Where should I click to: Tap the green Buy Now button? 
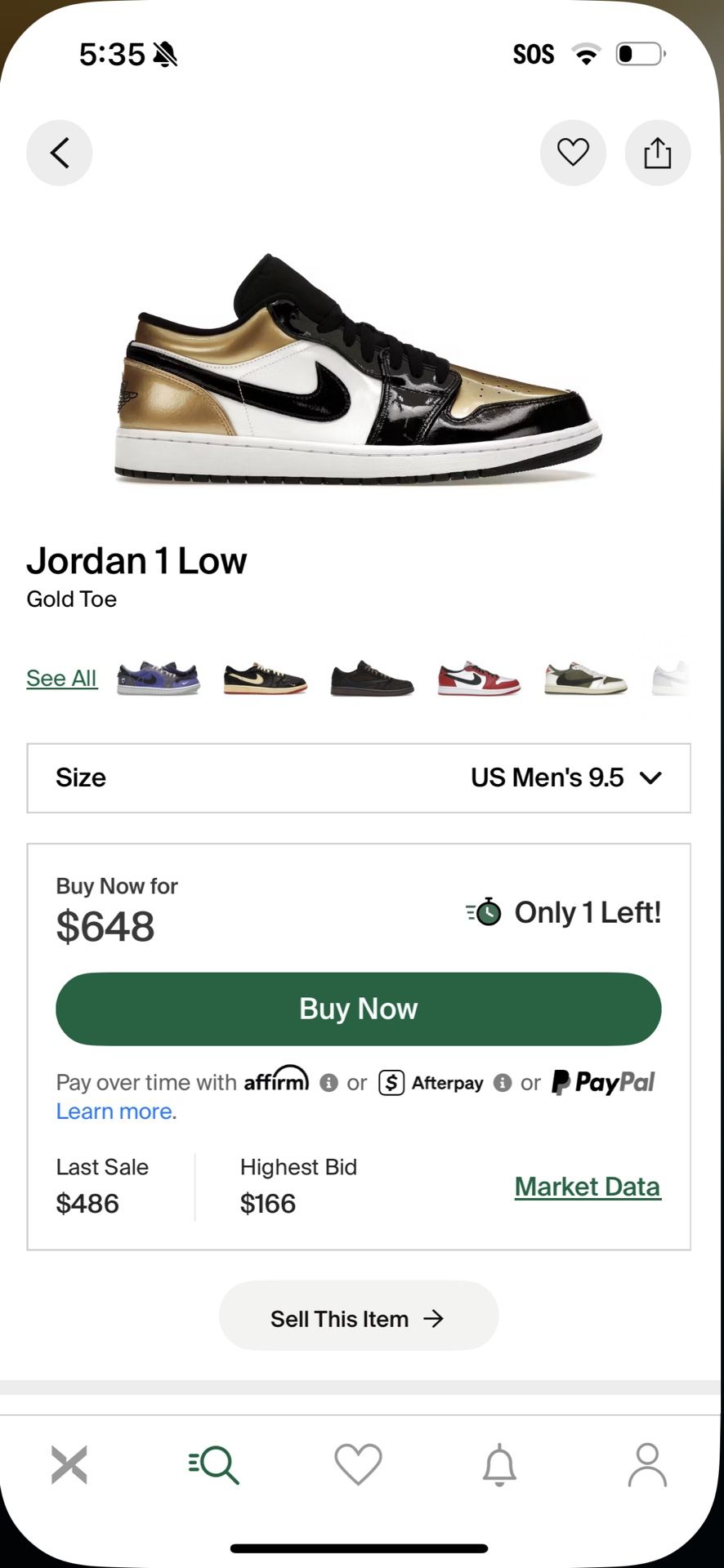tap(359, 1009)
